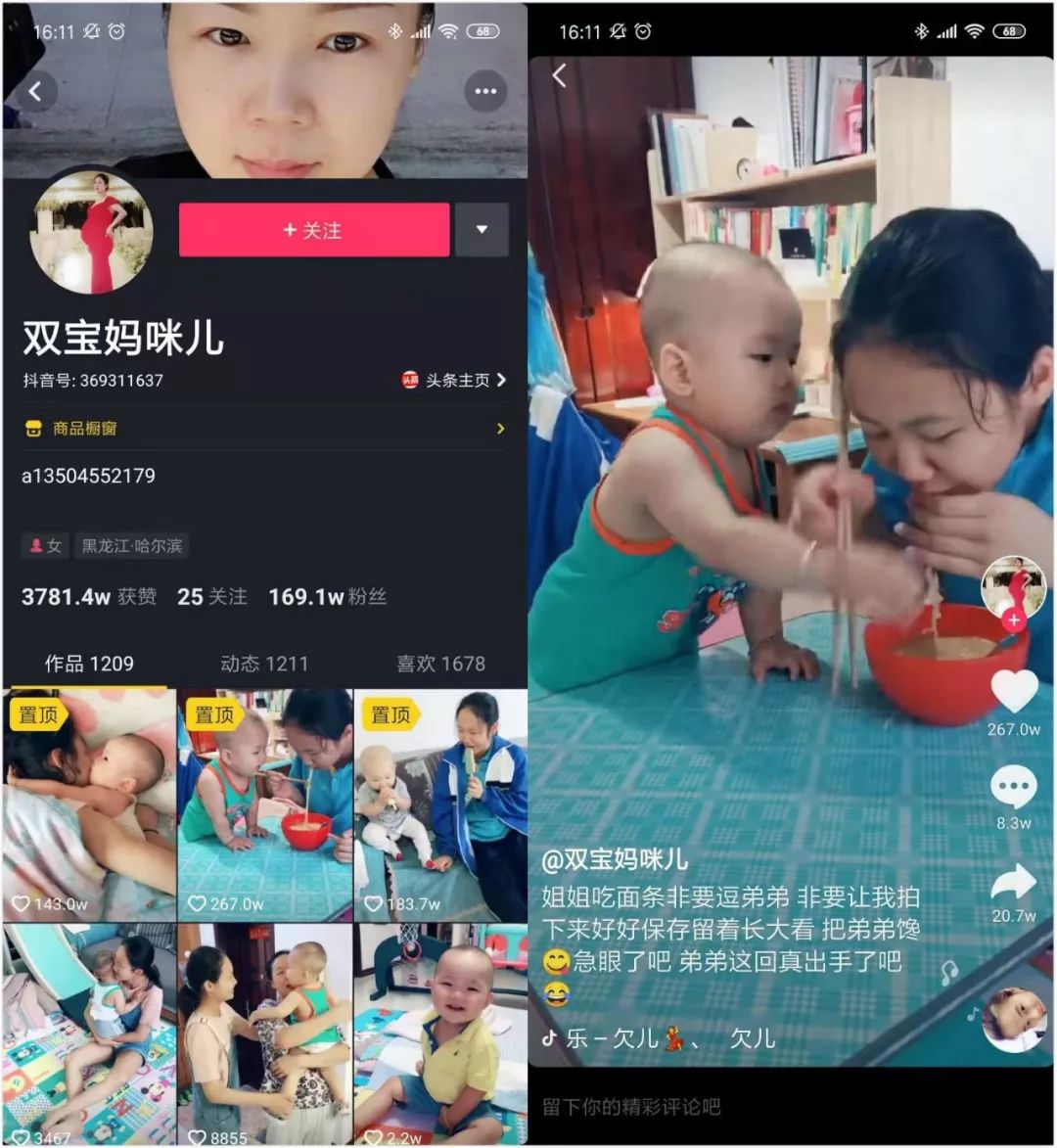
Task: Open the spinning music disc
Action: (x=1014, y=1019)
